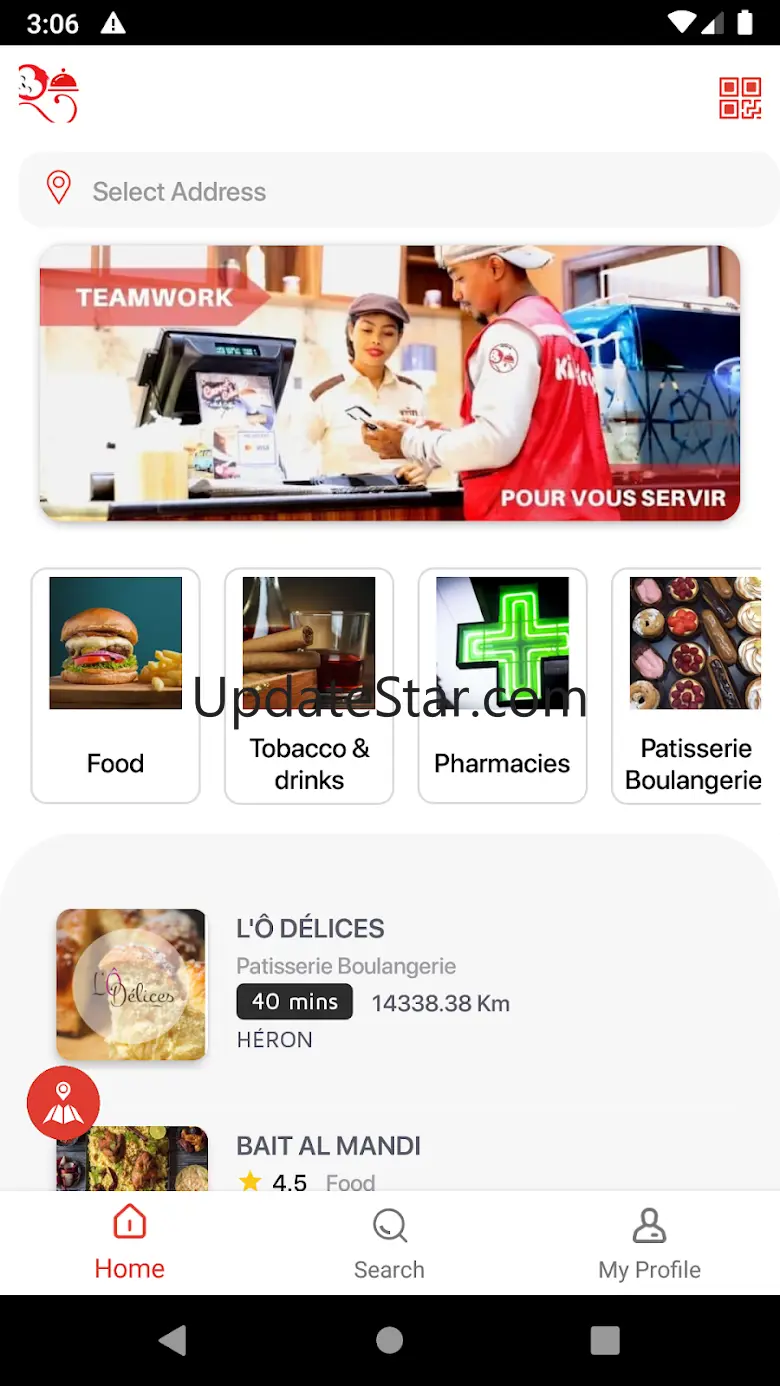Switch to the Search tab
The width and height of the screenshot is (780, 1386).
(x=389, y=1243)
